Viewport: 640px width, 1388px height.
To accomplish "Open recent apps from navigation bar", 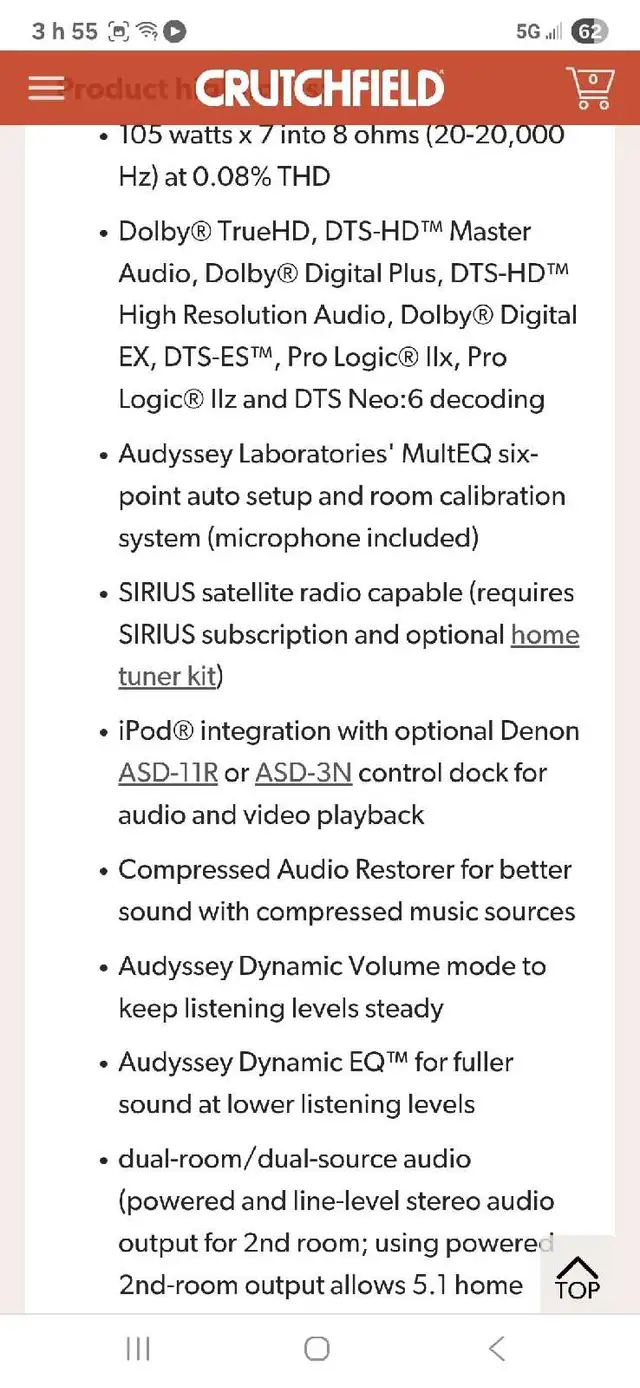I will click(x=138, y=1348).
